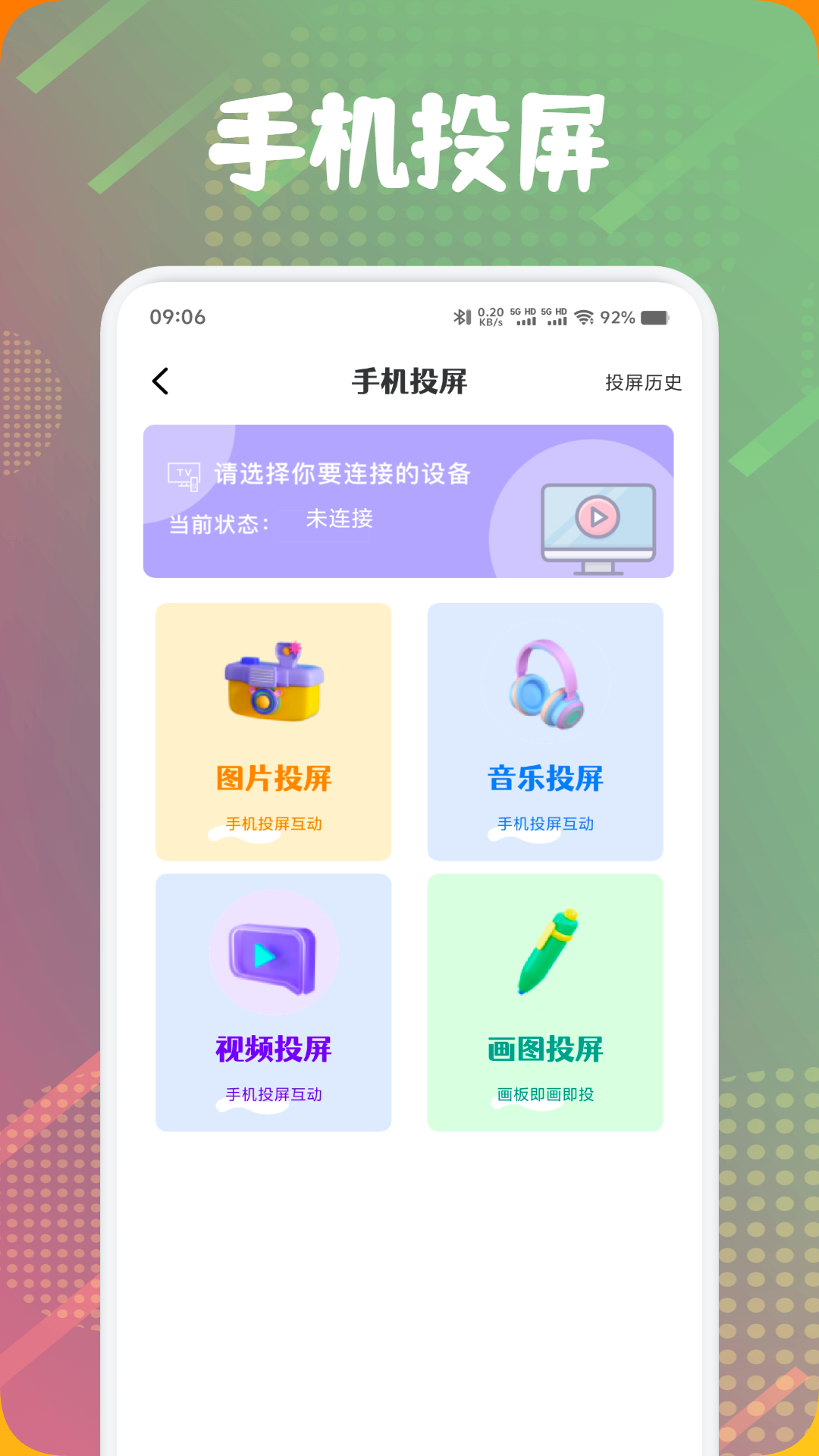Open the 视频投屏 card

coord(273,1003)
